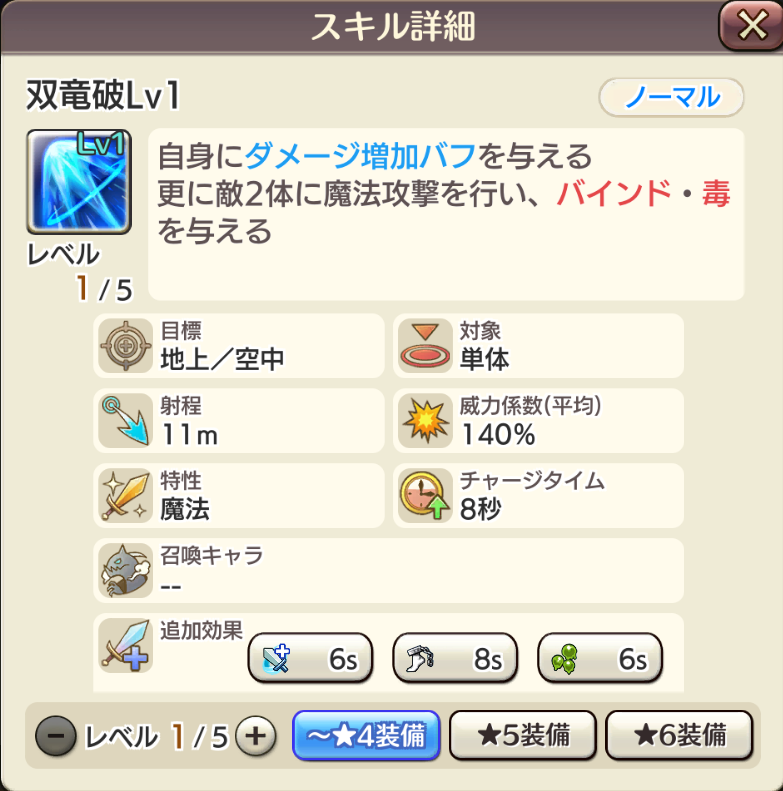Switch to ★5装備 view
Image resolution: width=783 pixels, height=791 pixels.
[523, 737]
